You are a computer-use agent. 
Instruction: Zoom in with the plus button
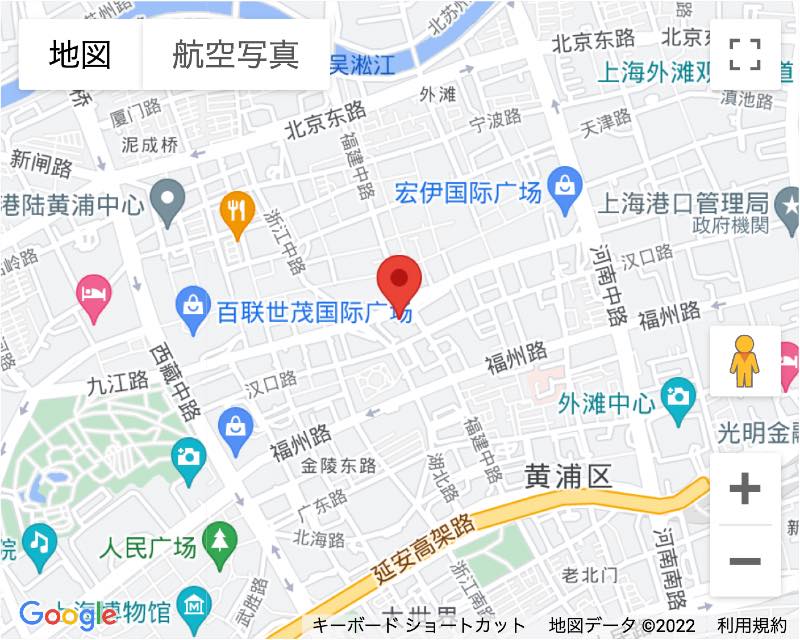745,489
